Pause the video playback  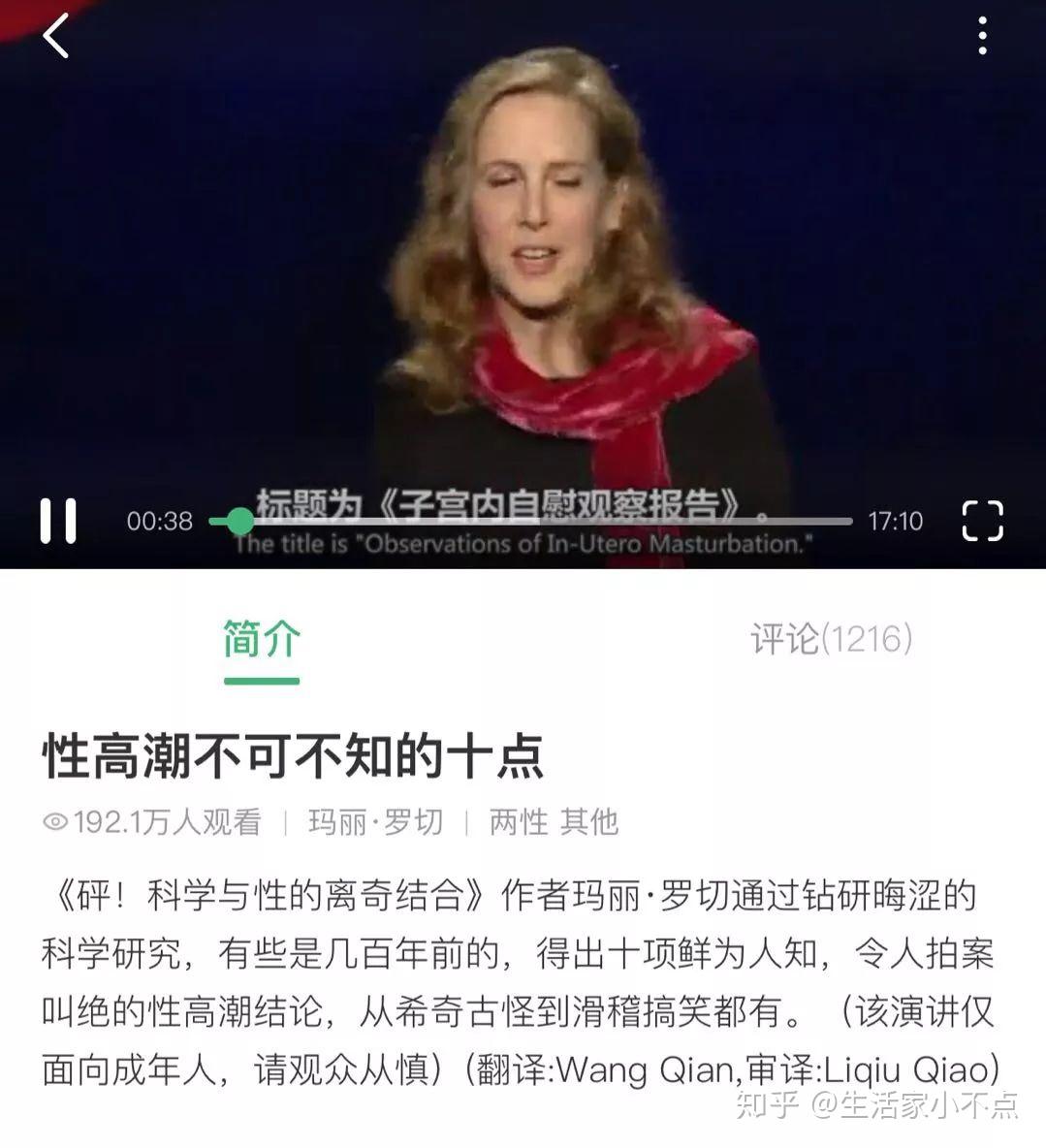click(58, 521)
